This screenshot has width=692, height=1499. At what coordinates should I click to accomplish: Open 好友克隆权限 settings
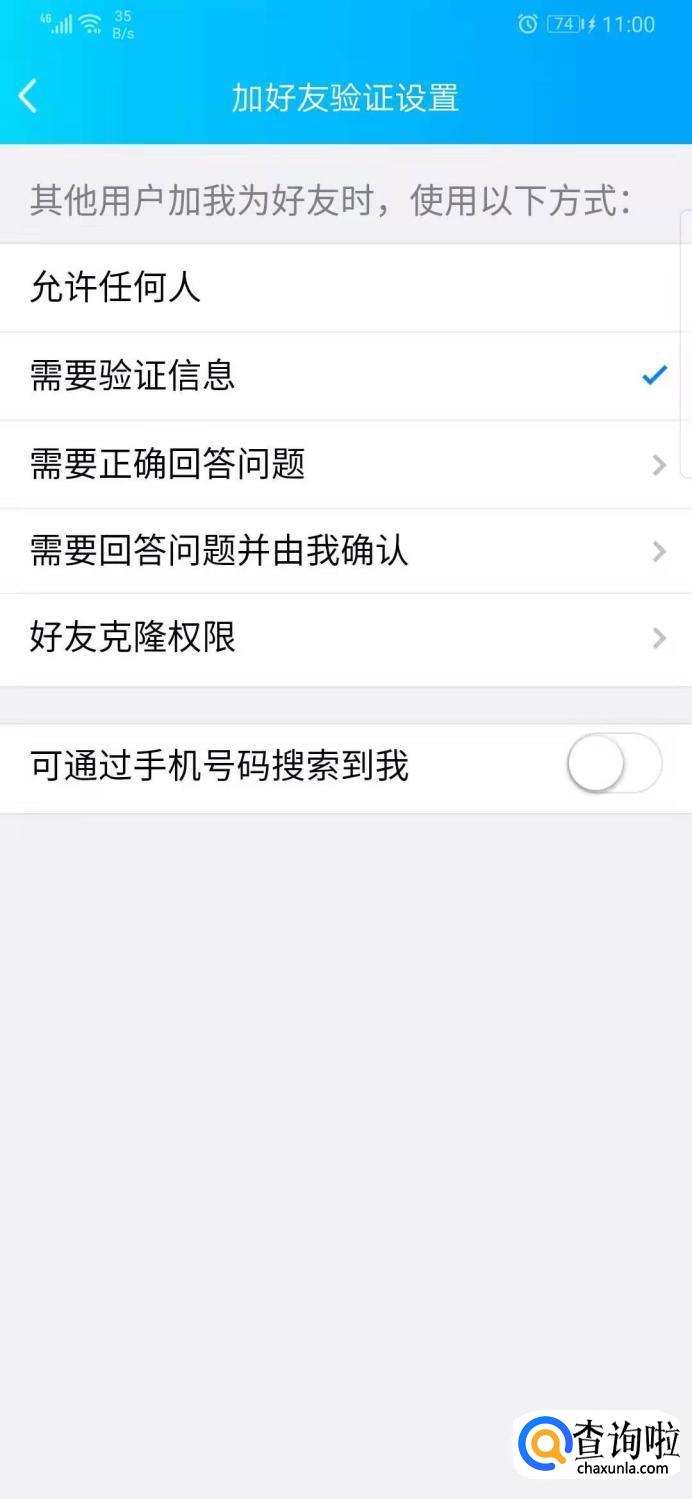pos(345,638)
